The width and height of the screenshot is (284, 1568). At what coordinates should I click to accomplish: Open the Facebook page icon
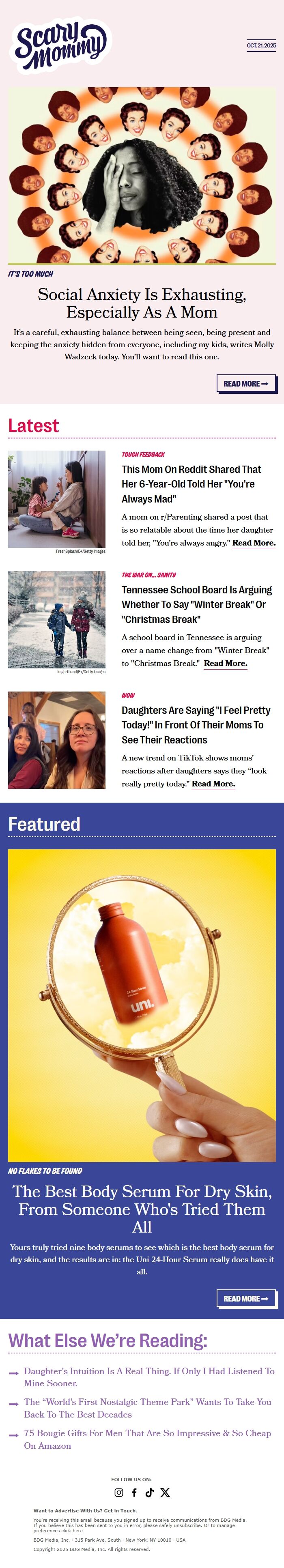click(134, 1493)
